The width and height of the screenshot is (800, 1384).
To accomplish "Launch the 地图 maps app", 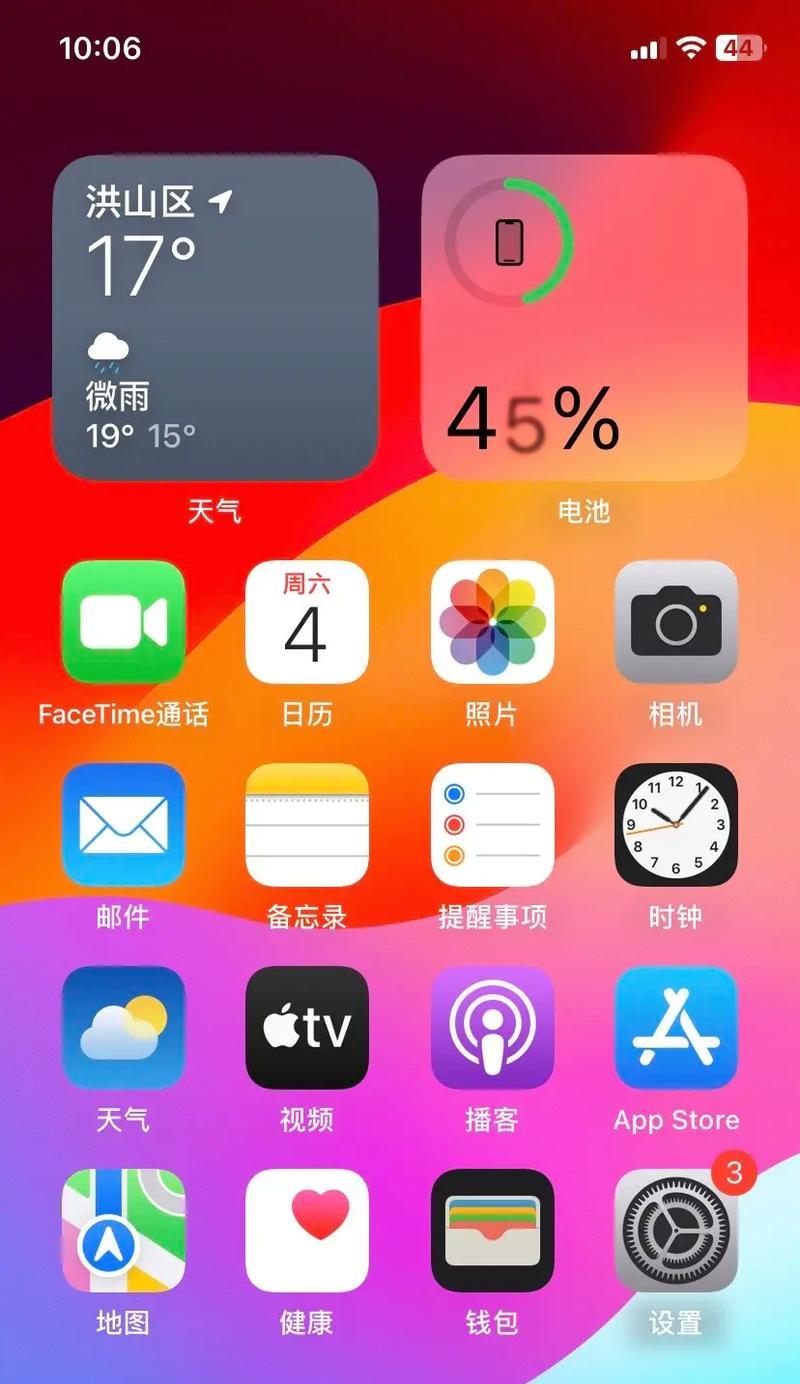I will [x=123, y=1230].
